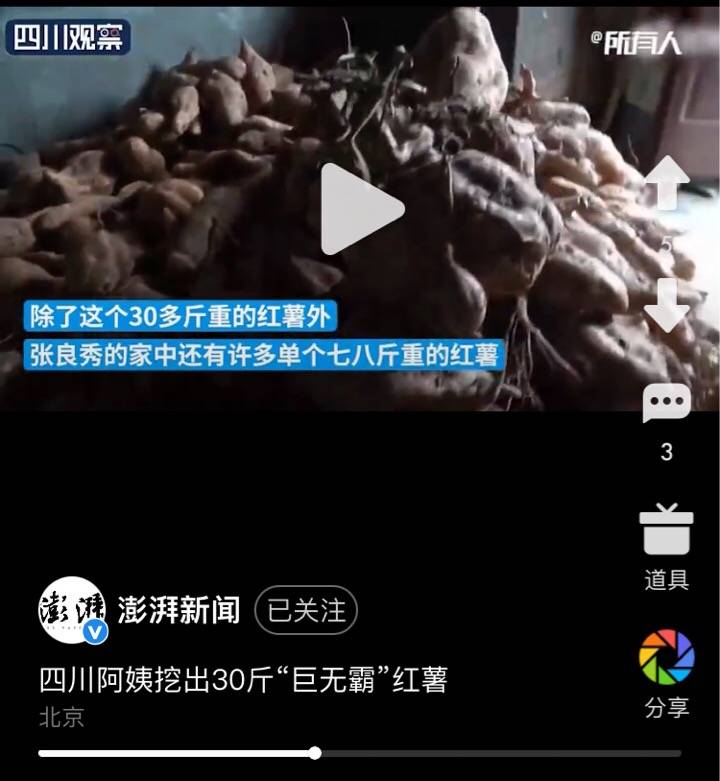Open the comments bubble

pos(666,404)
